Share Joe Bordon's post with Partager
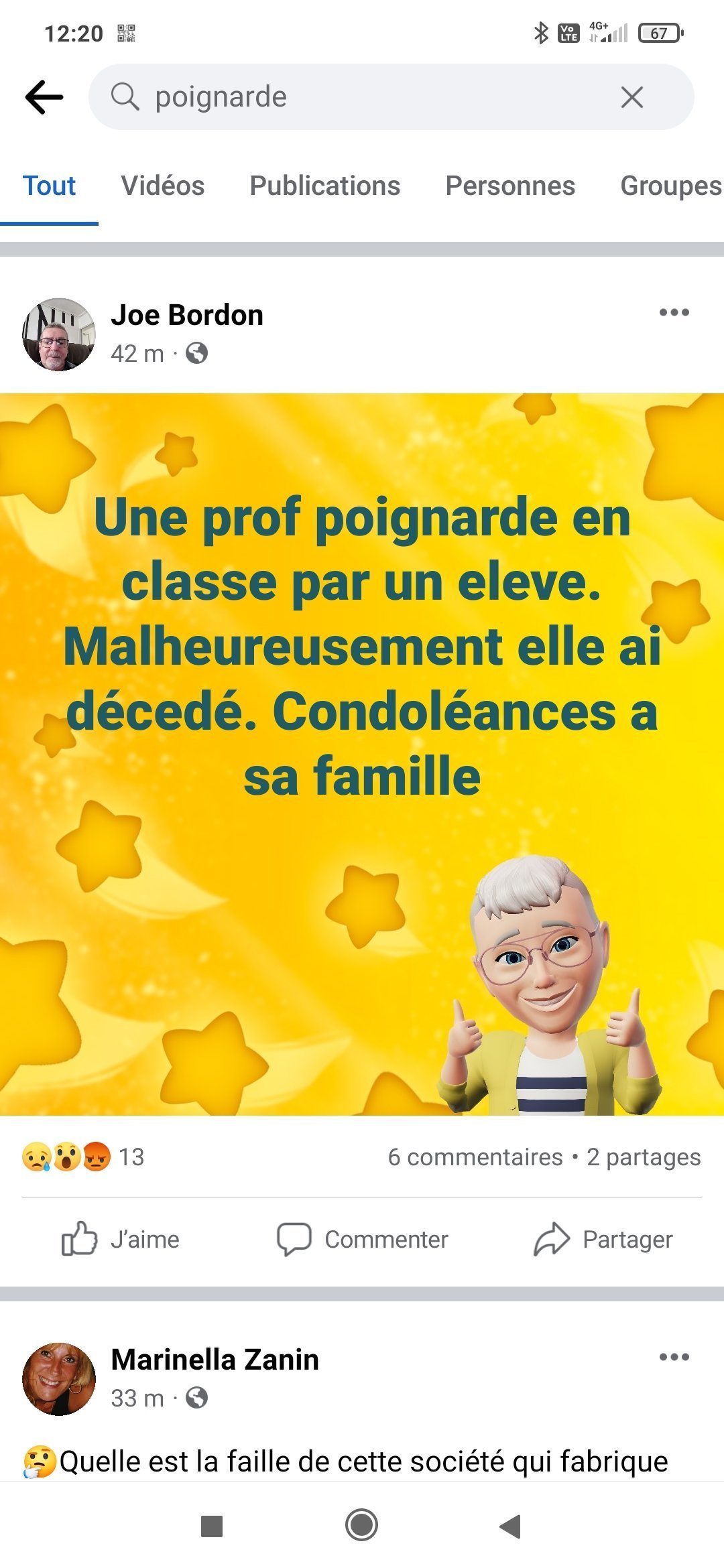The image size is (724, 1568). [x=603, y=1239]
